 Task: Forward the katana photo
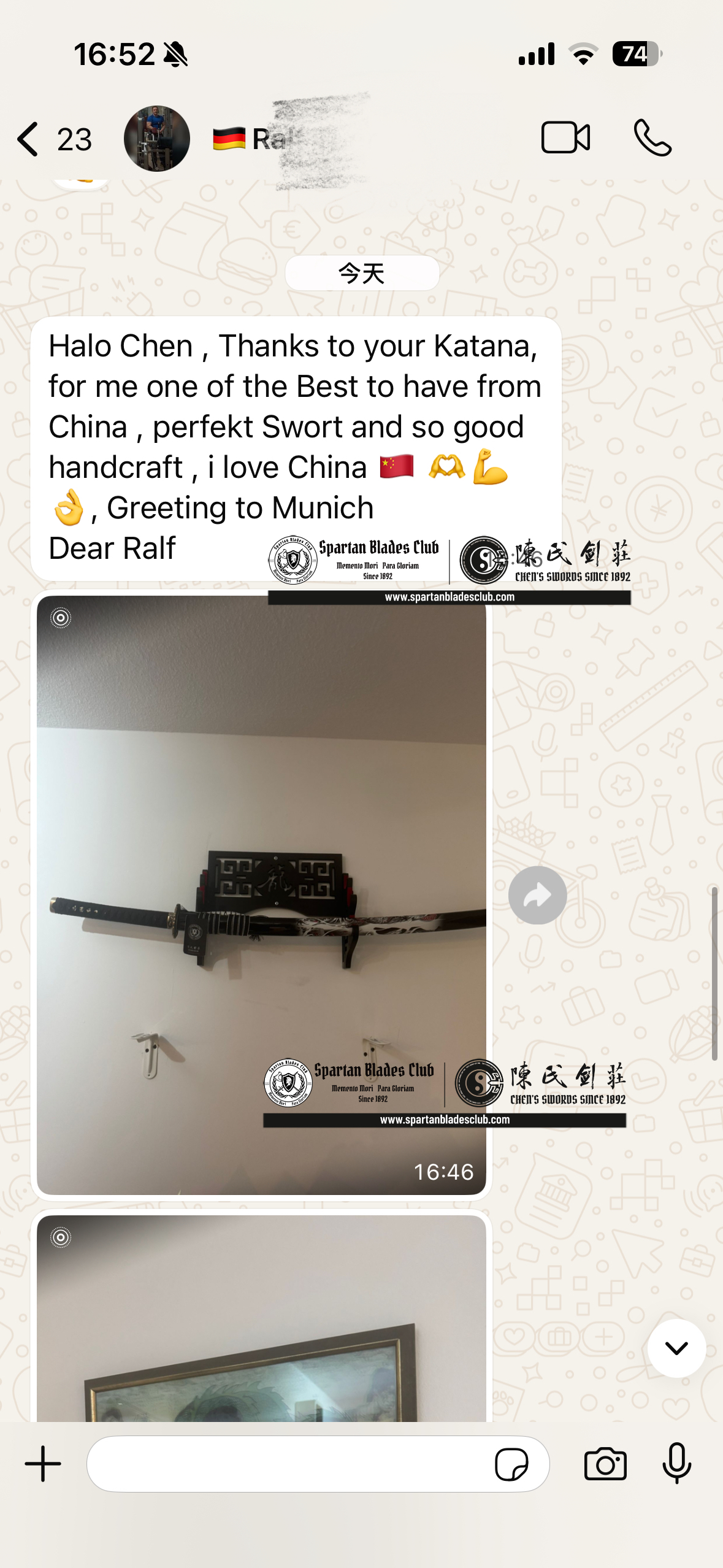pyautogui.click(x=537, y=896)
